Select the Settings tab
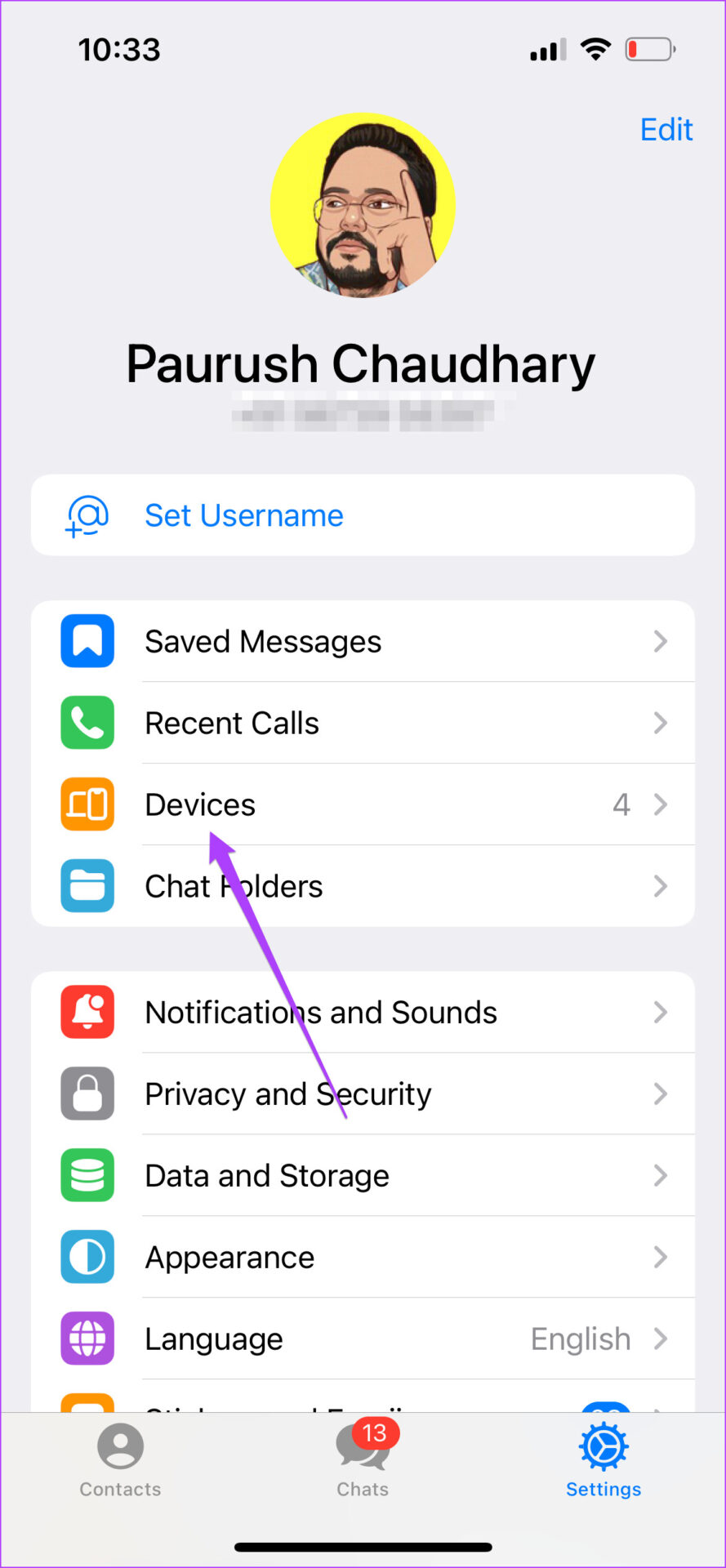Viewport: 726px width, 1568px height. [604, 1460]
